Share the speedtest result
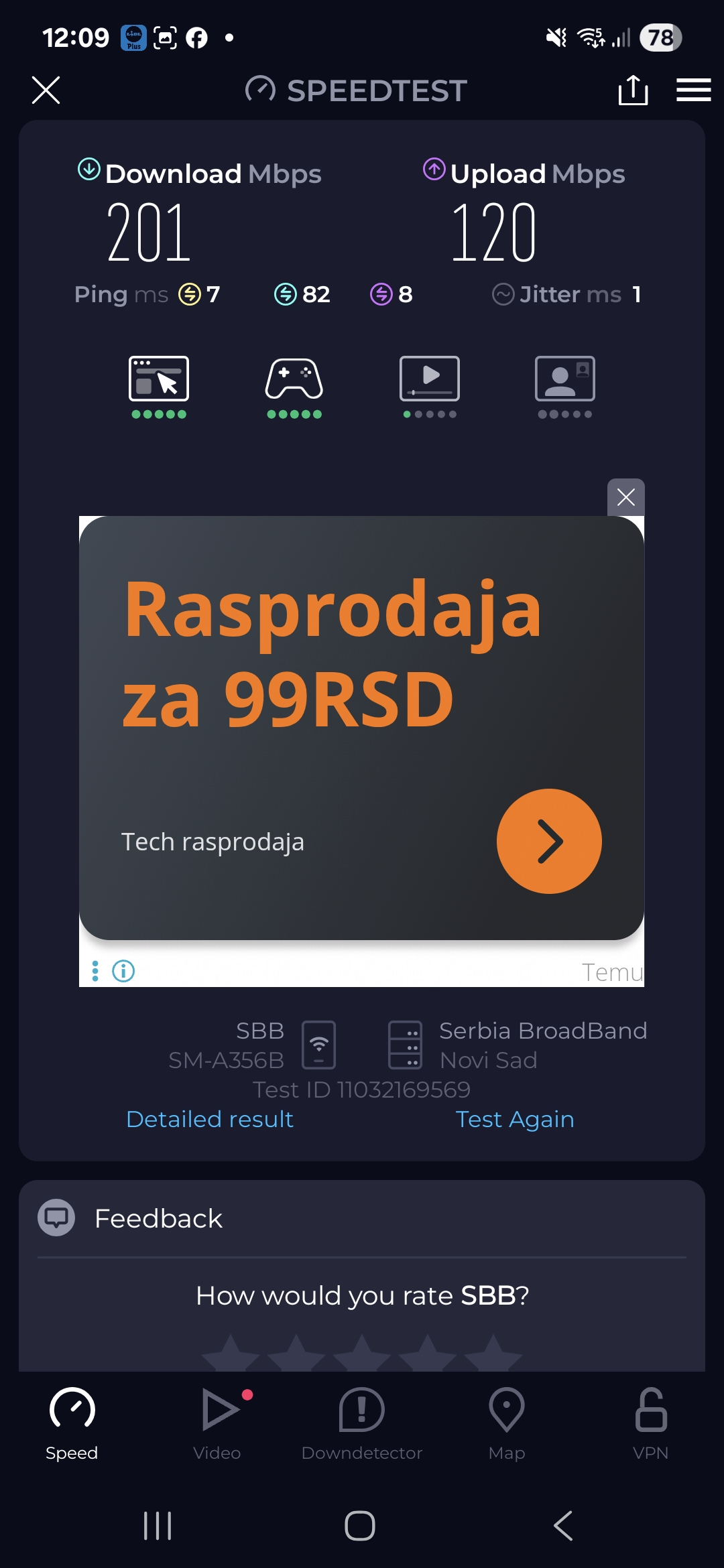The height and width of the screenshot is (1568, 724). tap(633, 90)
